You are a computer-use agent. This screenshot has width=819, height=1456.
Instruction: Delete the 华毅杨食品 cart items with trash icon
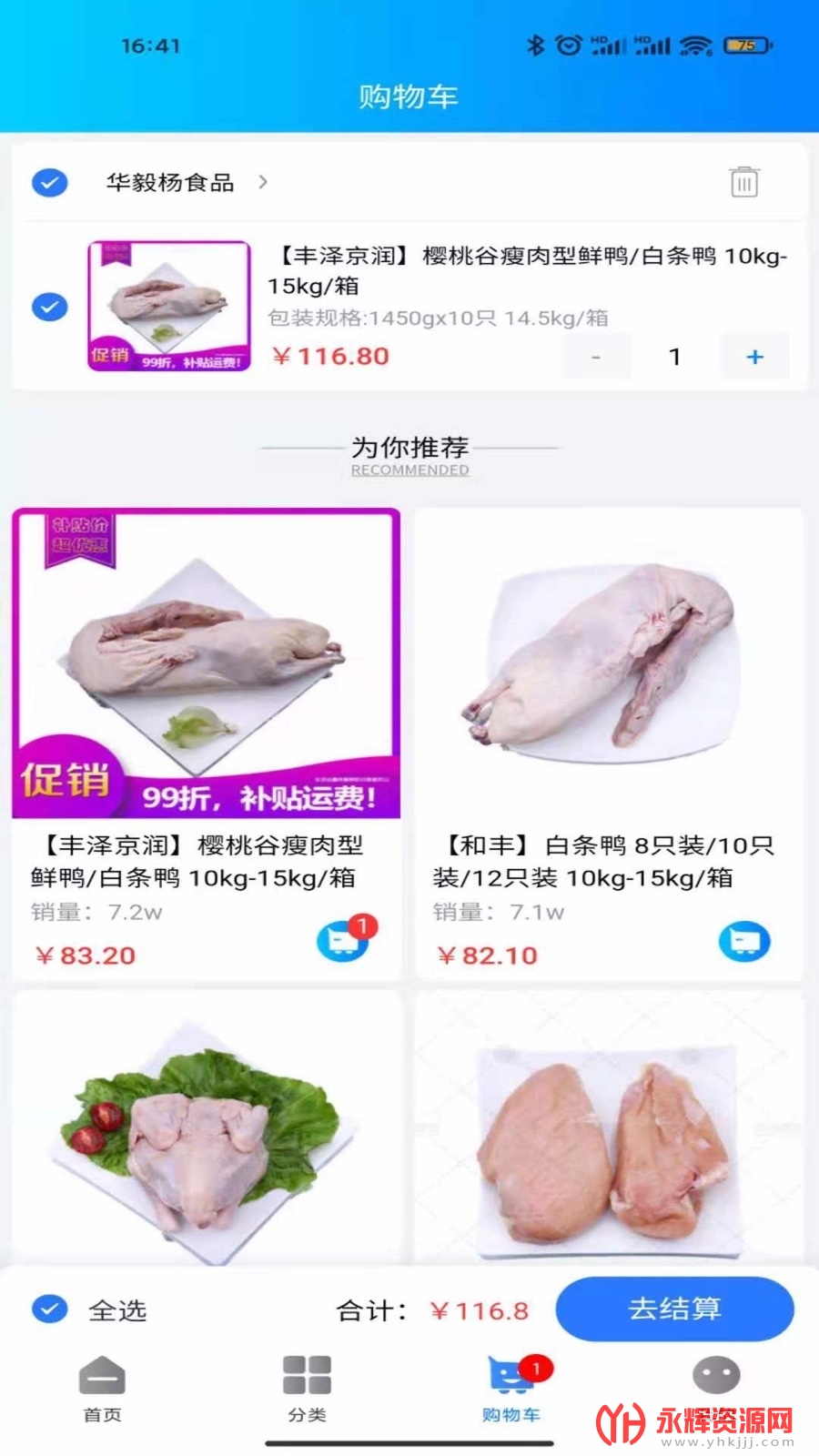pyautogui.click(x=744, y=183)
